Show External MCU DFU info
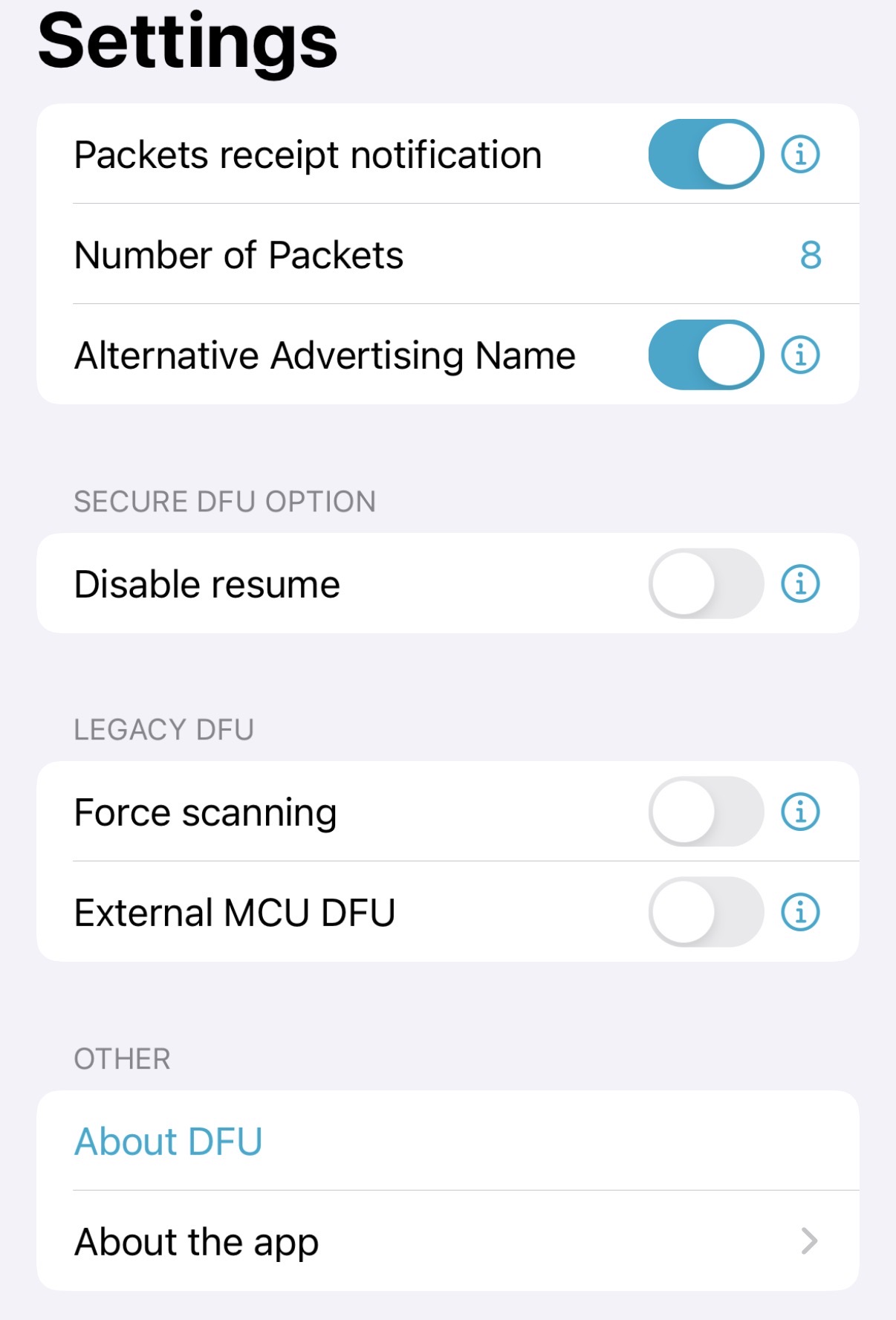This screenshot has width=896, height=1320. 800,912
